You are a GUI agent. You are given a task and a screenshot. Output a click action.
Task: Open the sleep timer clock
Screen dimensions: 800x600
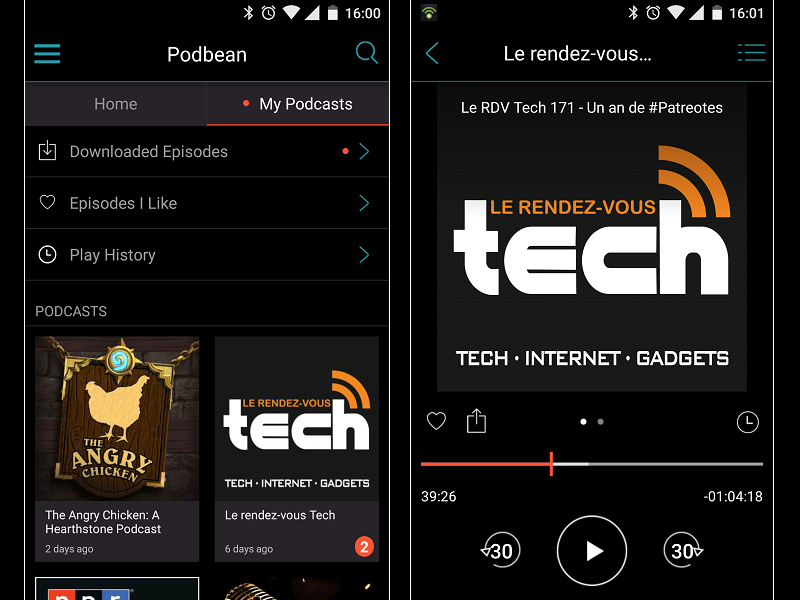(747, 422)
